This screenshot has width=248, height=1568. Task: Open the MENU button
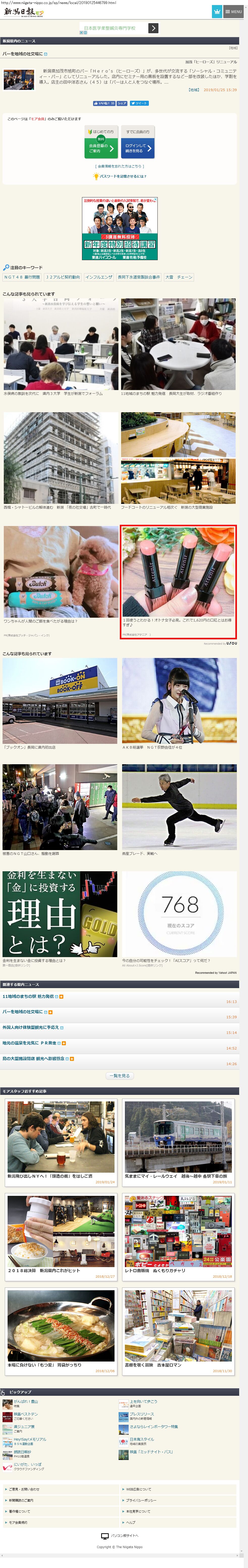(233, 12)
